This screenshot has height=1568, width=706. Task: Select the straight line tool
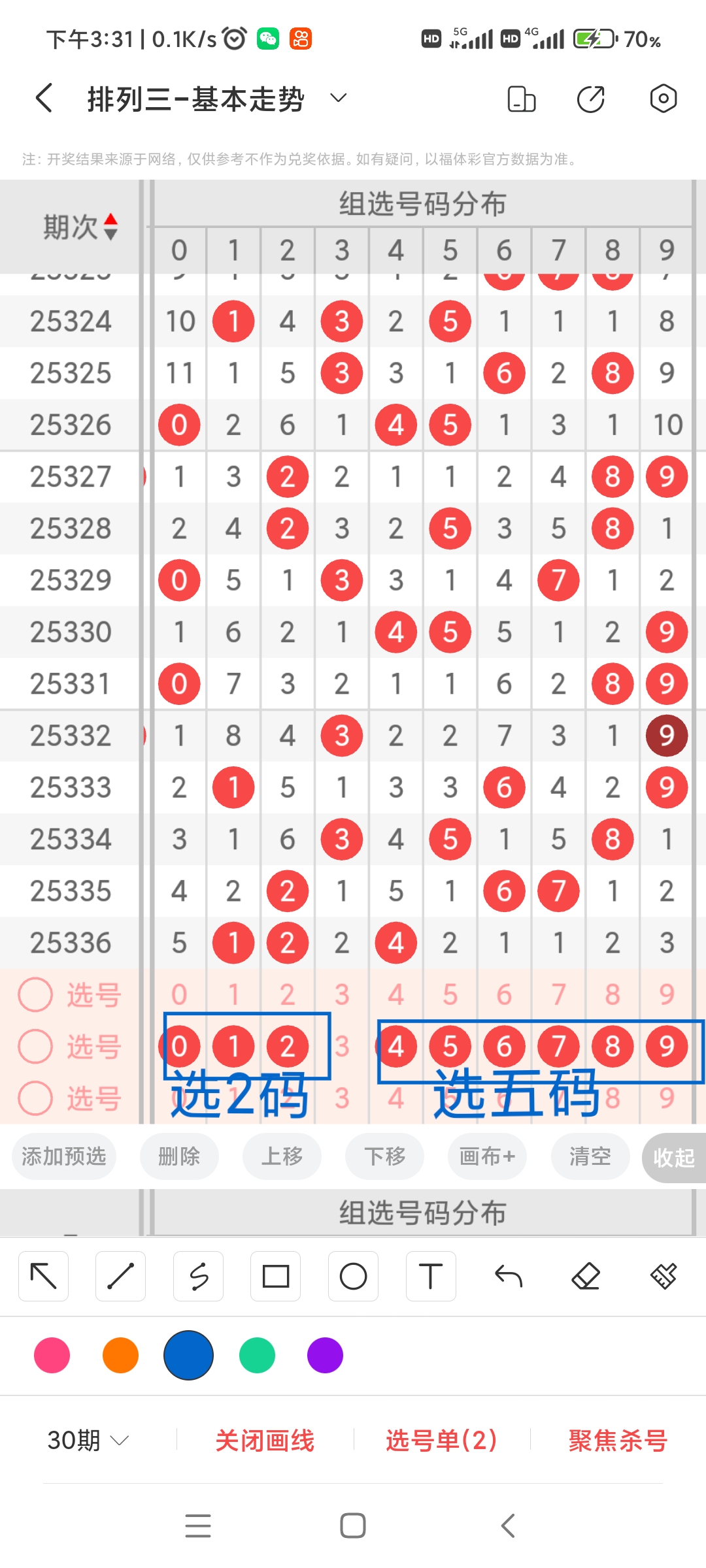[x=120, y=1275]
